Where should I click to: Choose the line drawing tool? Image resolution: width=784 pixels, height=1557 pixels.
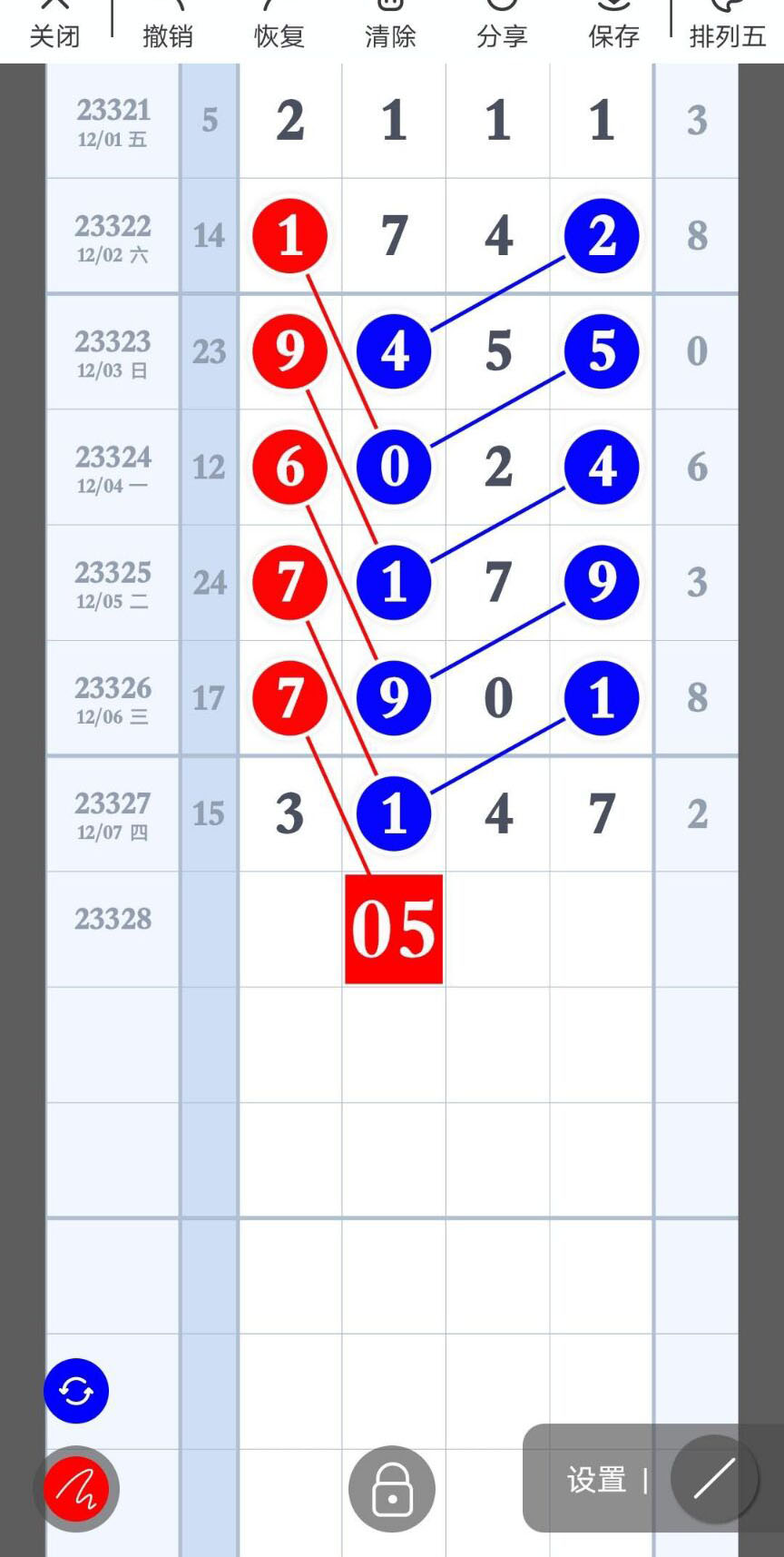pos(714,1479)
